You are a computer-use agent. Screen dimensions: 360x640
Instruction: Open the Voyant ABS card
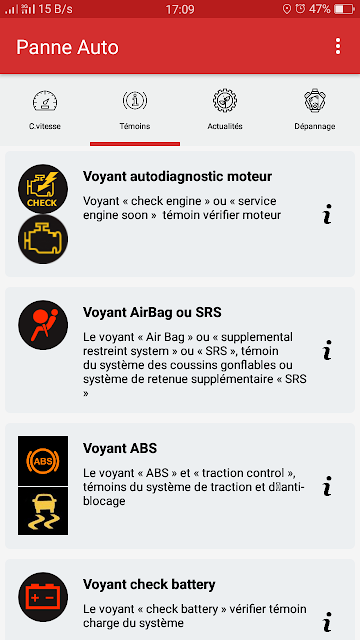pyautogui.click(x=180, y=486)
